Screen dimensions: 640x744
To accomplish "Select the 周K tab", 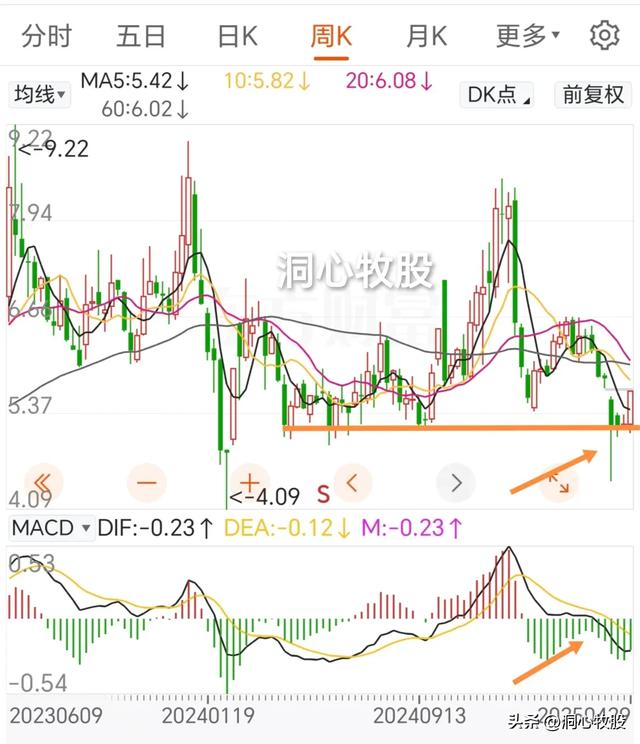I will click(x=331, y=37).
